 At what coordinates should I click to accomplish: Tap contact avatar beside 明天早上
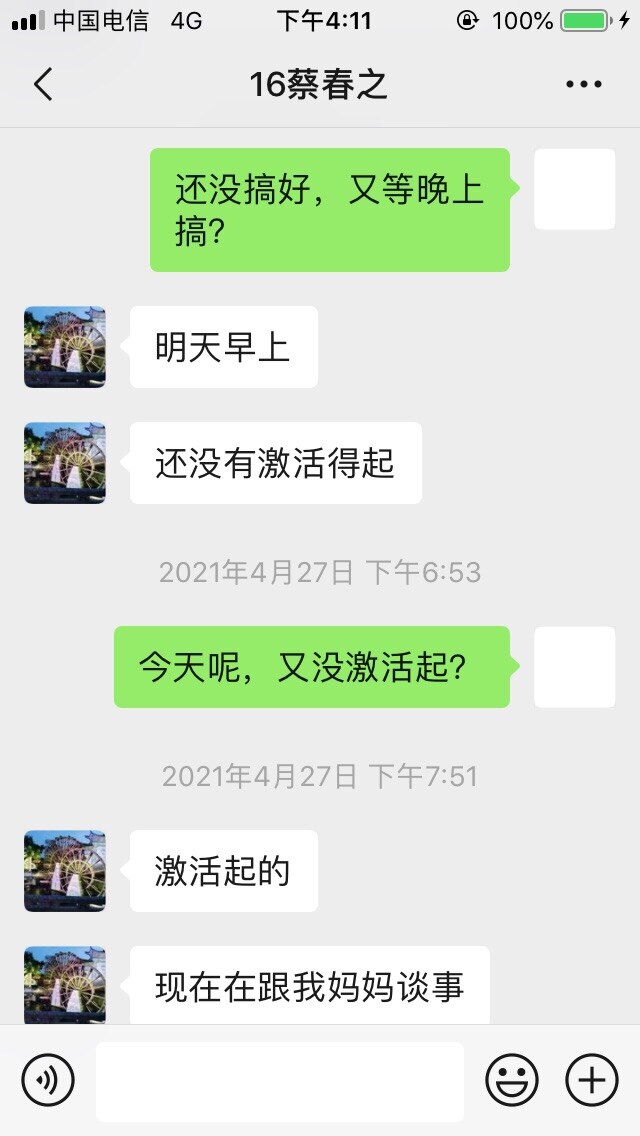click(x=65, y=347)
